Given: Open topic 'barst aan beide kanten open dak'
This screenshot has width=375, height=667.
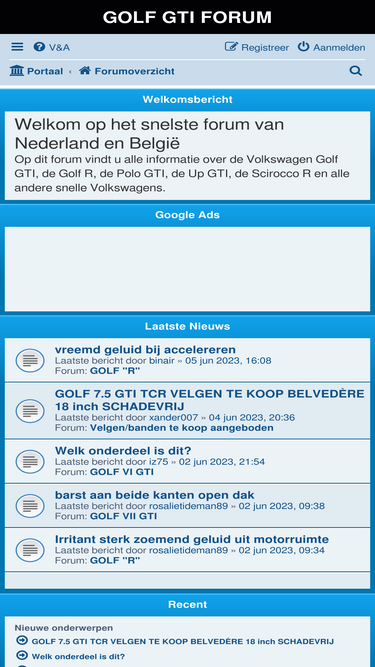Looking at the screenshot, I should pos(155,495).
